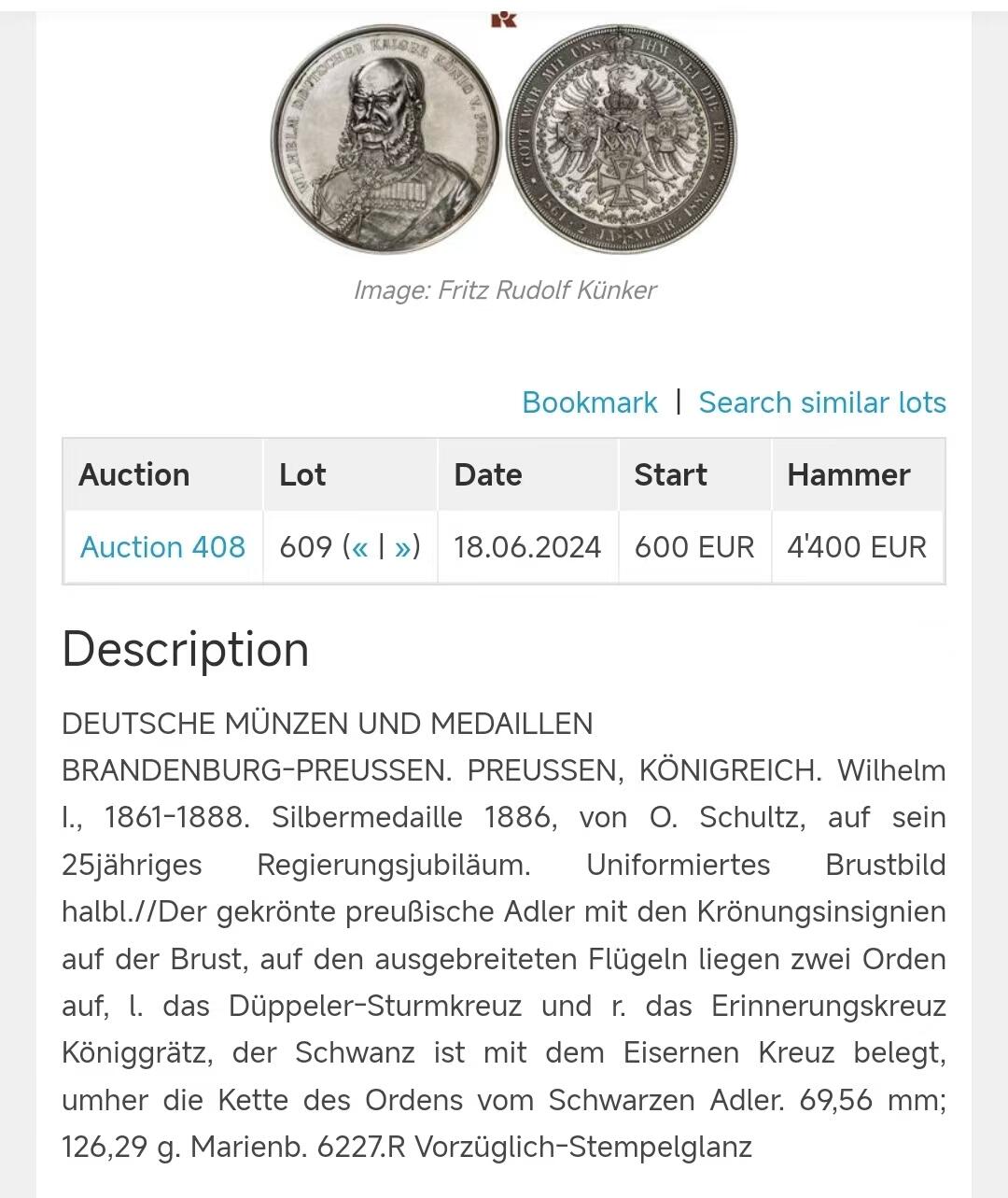Viewport: 1008px width, 1198px height.
Task: Open the Auction 408 link
Action: pos(162,547)
